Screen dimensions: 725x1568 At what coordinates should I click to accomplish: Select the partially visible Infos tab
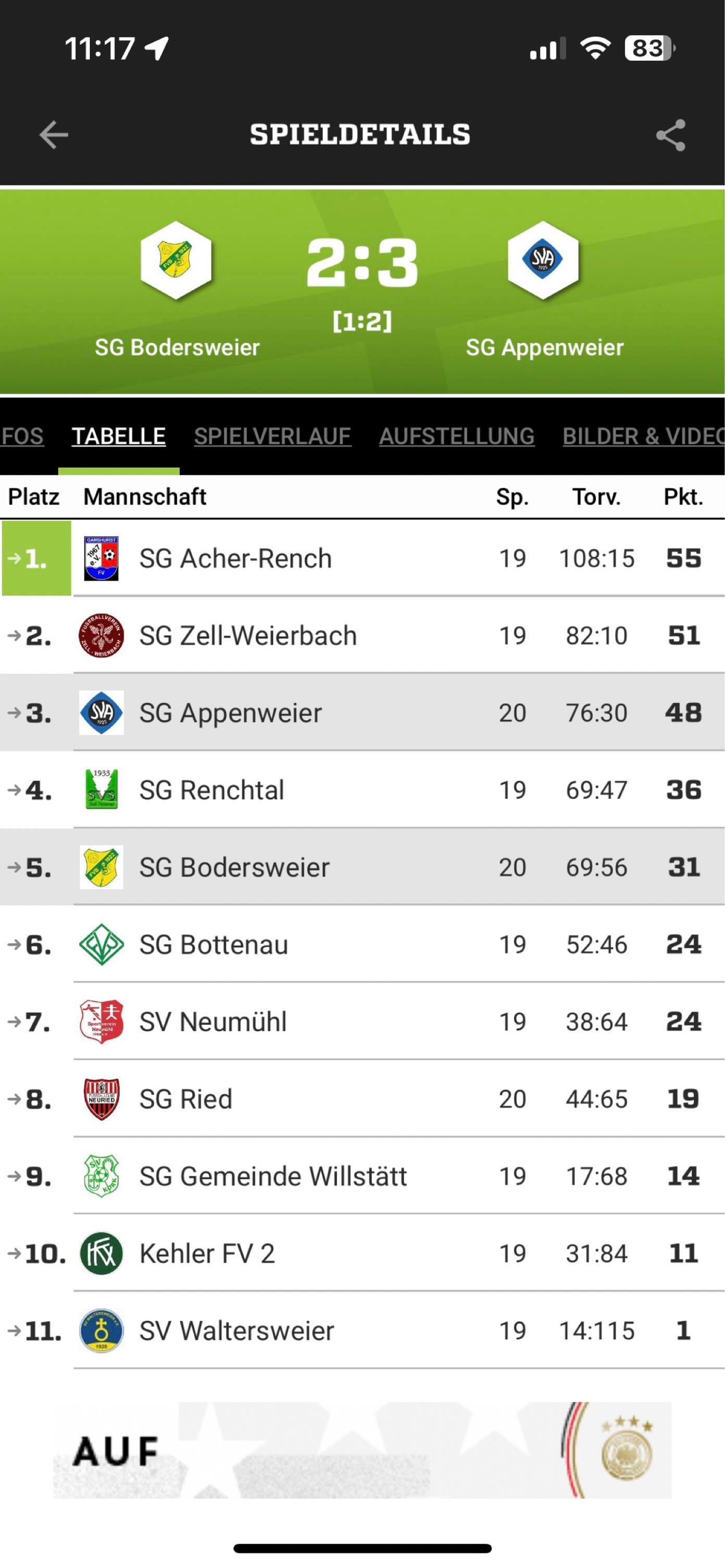coord(22,436)
